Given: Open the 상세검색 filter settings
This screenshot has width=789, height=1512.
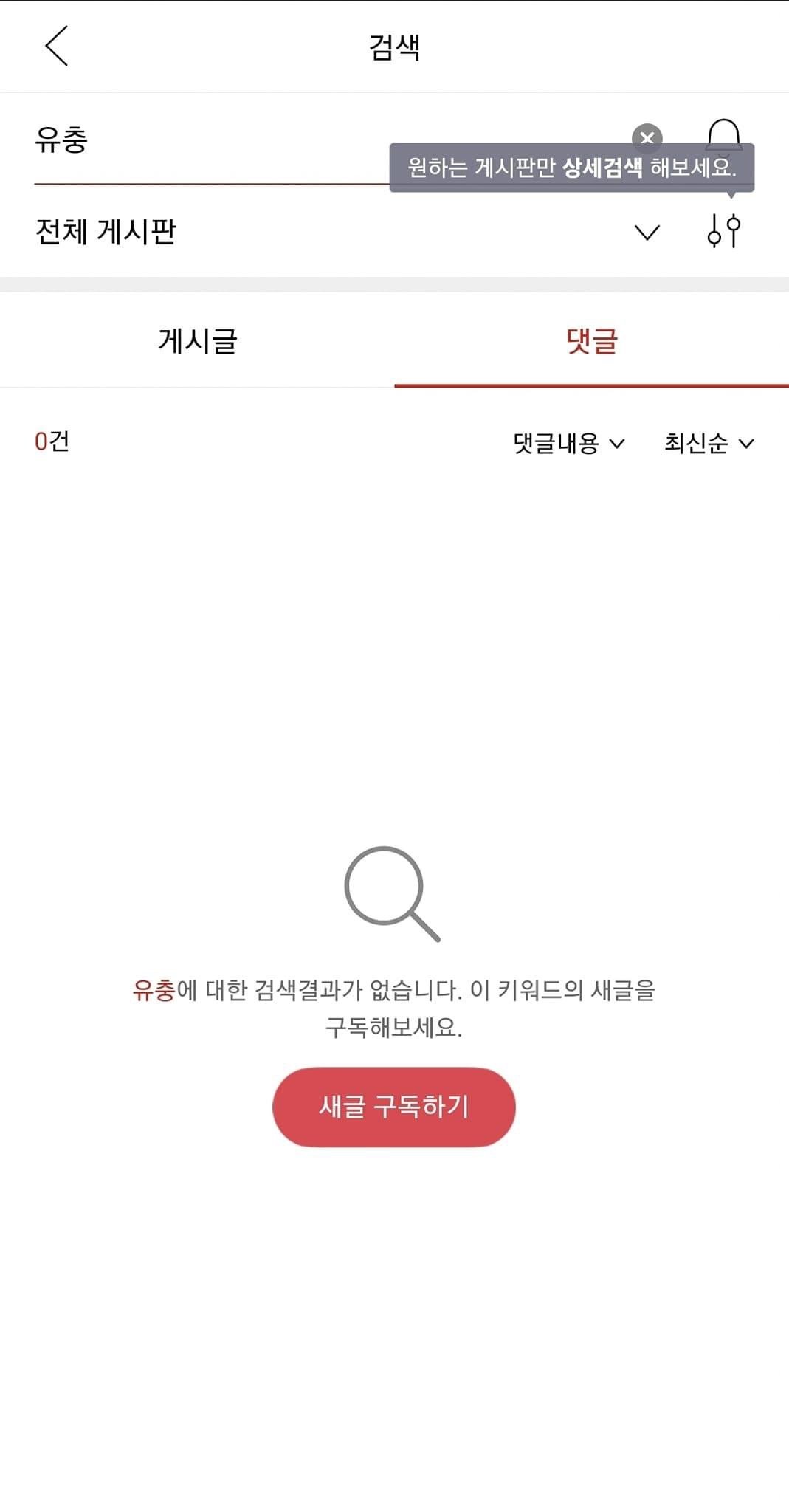Looking at the screenshot, I should 723,231.
